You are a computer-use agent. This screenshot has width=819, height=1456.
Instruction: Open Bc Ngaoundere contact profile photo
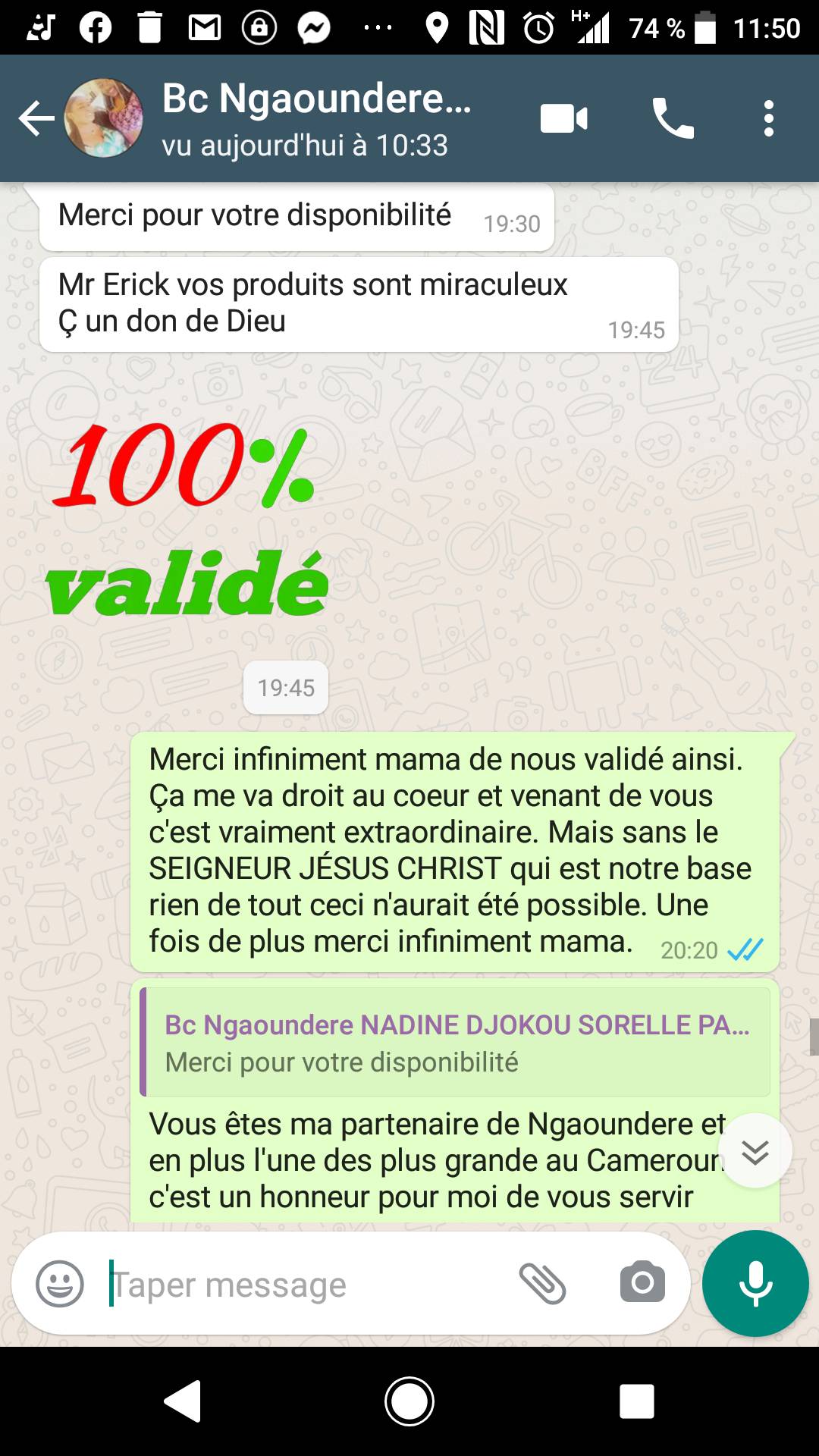(x=103, y=118)
